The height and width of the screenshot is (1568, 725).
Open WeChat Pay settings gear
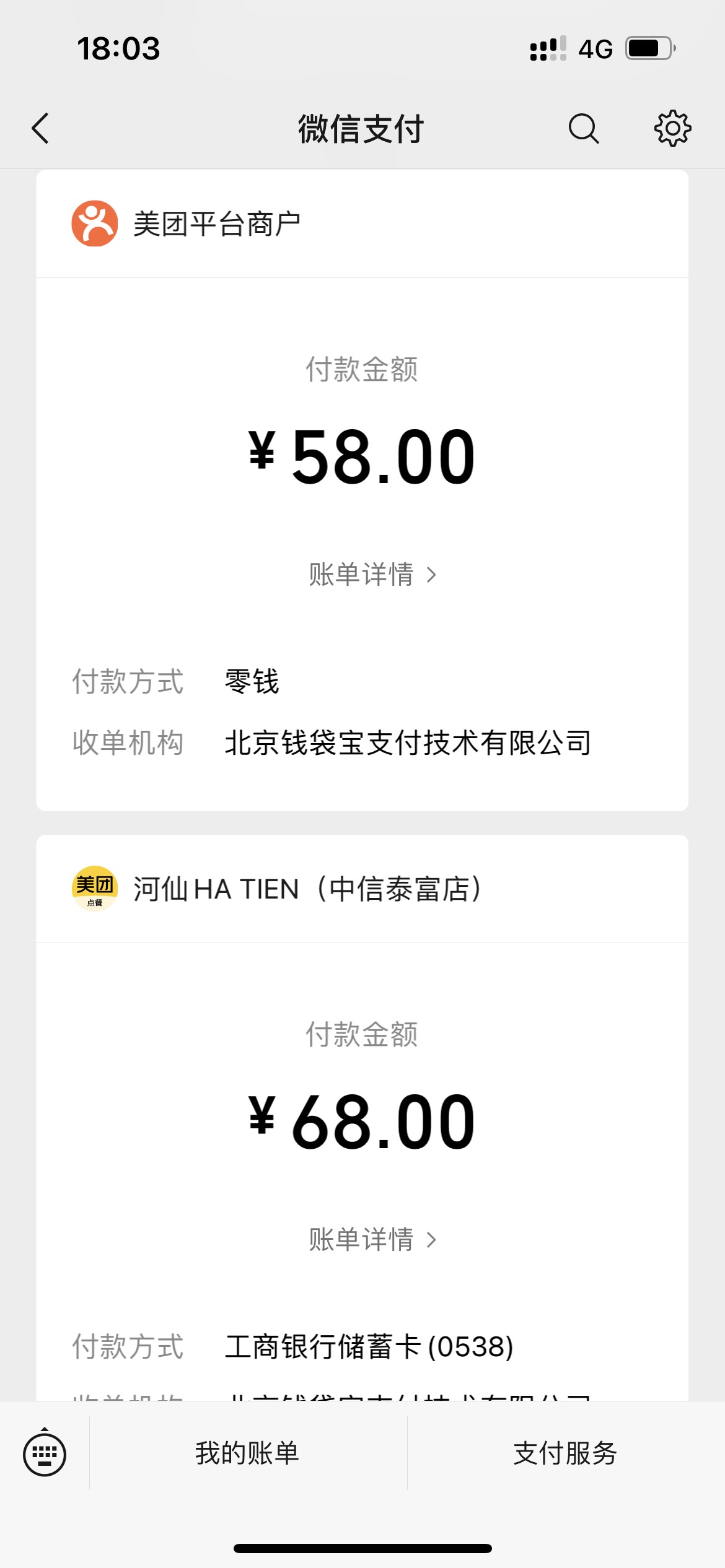click(x=673, y=129)
